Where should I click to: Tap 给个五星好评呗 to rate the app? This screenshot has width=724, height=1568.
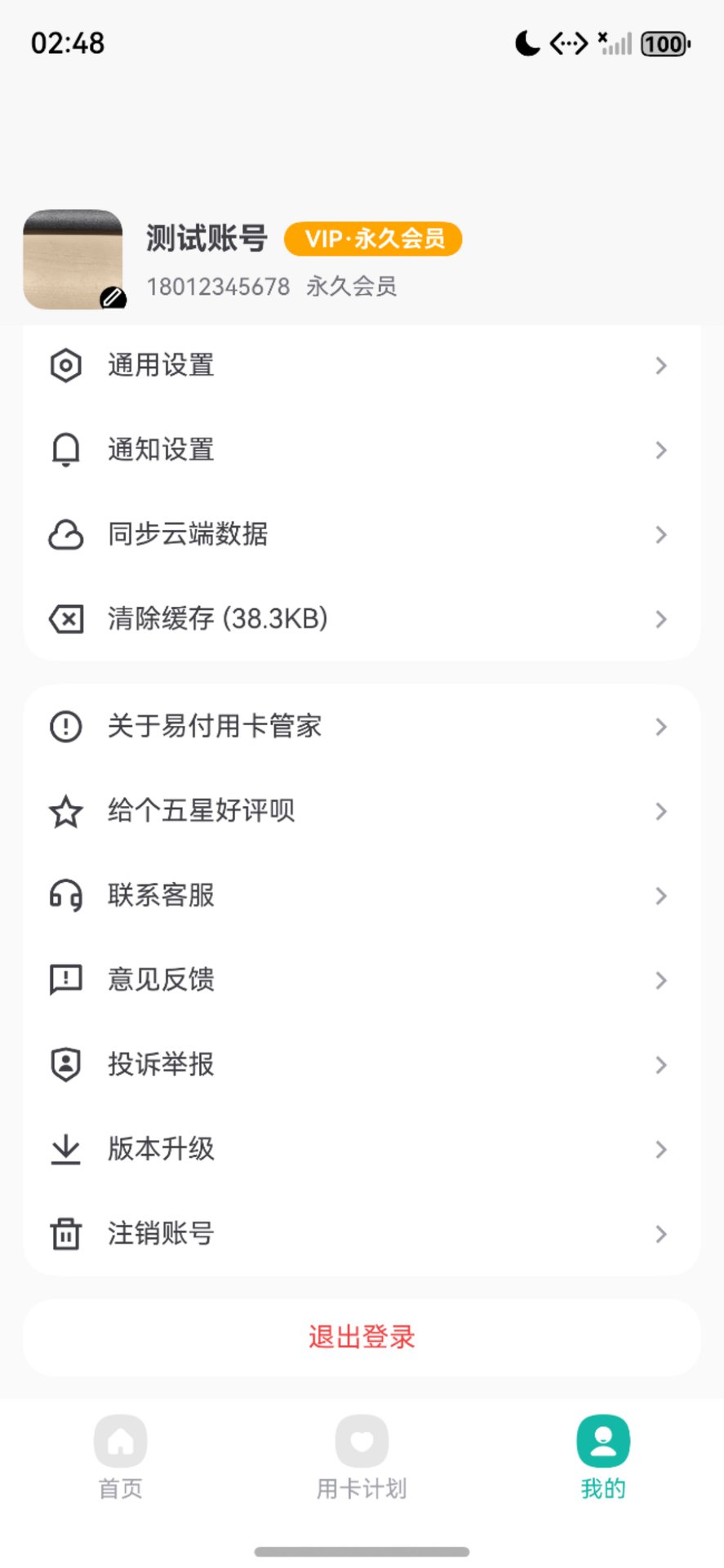(x=361, y=811)
